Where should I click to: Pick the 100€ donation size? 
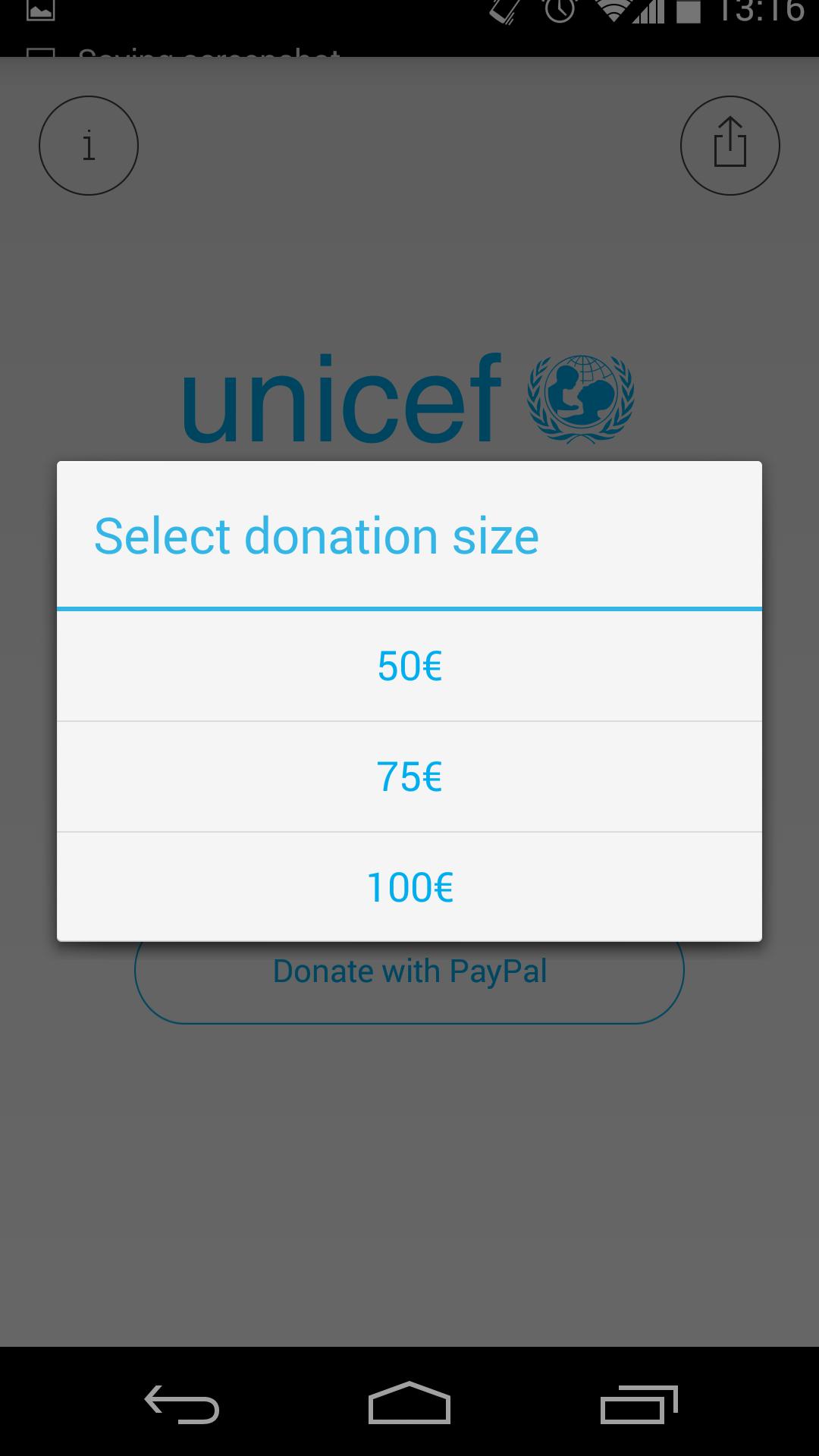pos(409,887)
